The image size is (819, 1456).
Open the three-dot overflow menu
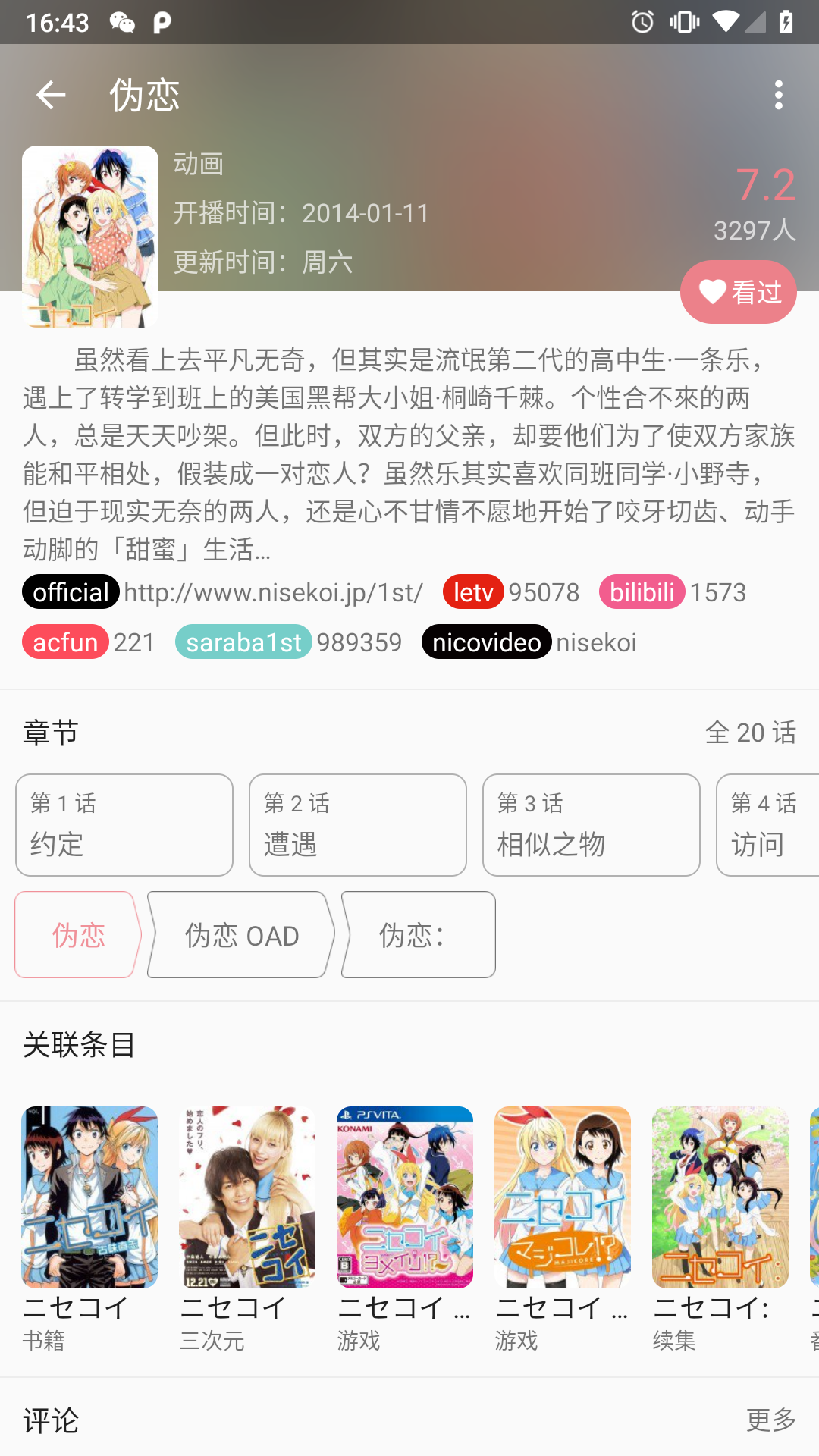click(778, 95)
